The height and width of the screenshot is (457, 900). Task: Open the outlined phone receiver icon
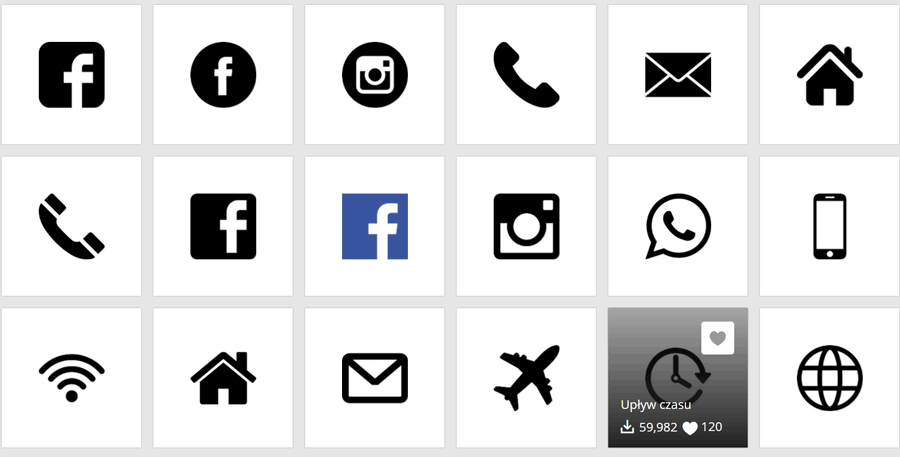(x=71, y=226)
